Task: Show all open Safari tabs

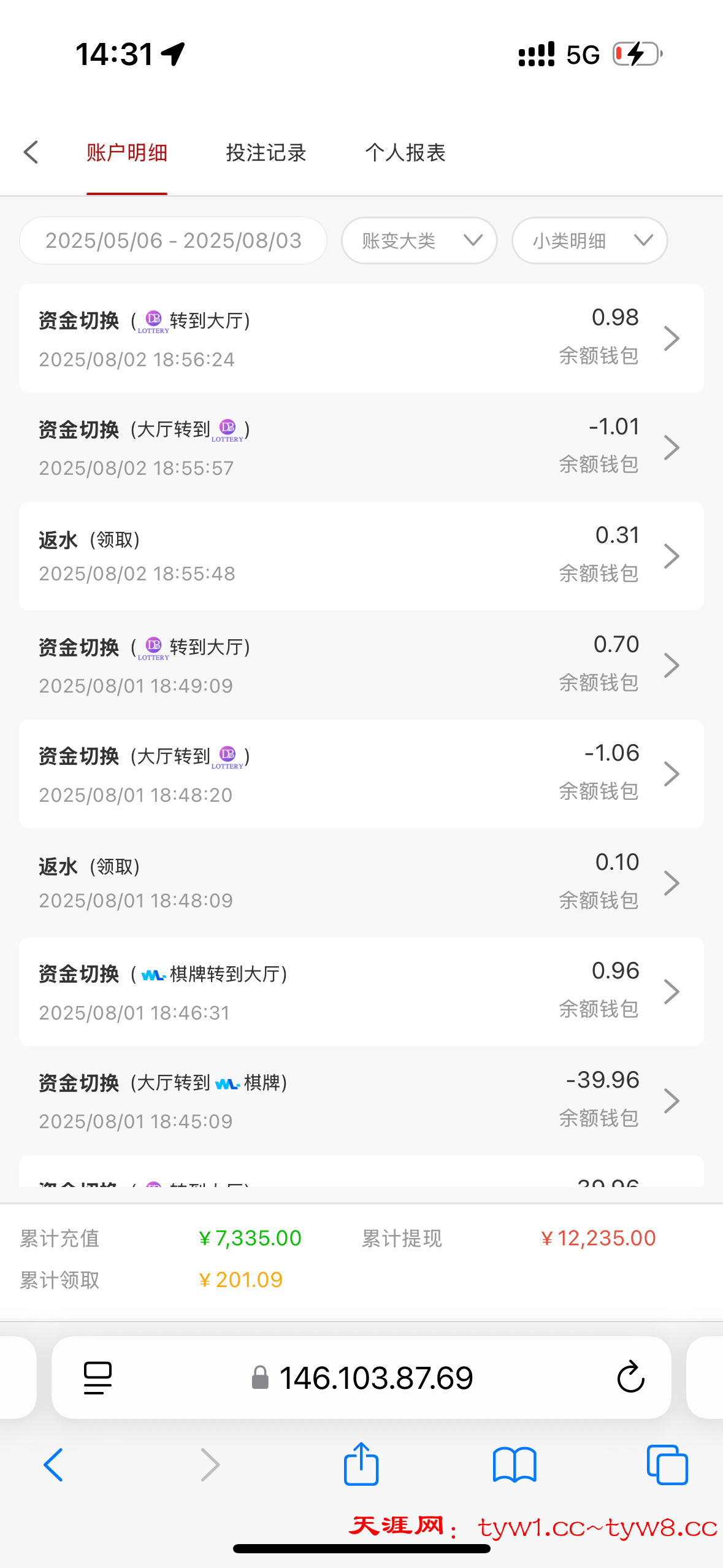Action: pos(667,1465)
